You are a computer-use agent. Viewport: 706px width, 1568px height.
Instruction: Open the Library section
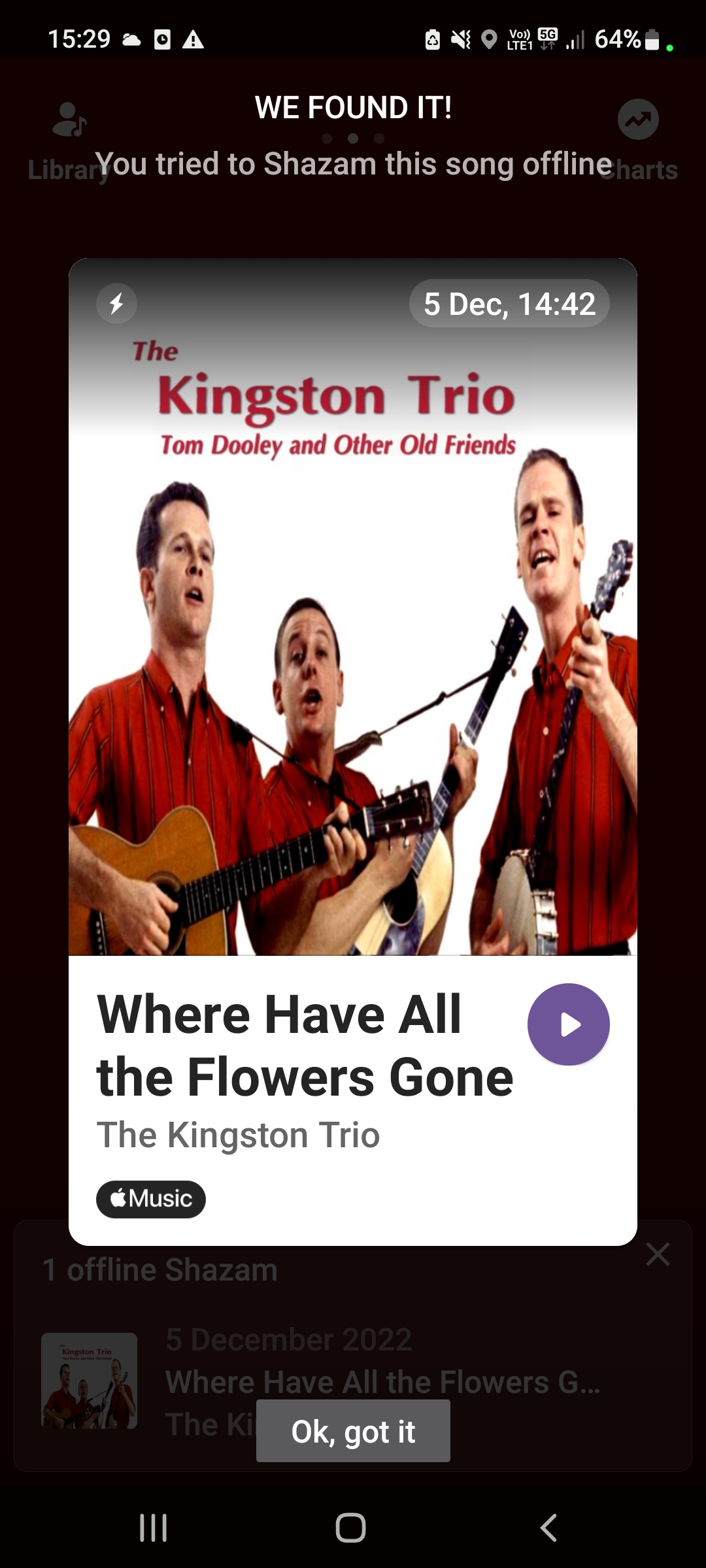tap(69, 140)
